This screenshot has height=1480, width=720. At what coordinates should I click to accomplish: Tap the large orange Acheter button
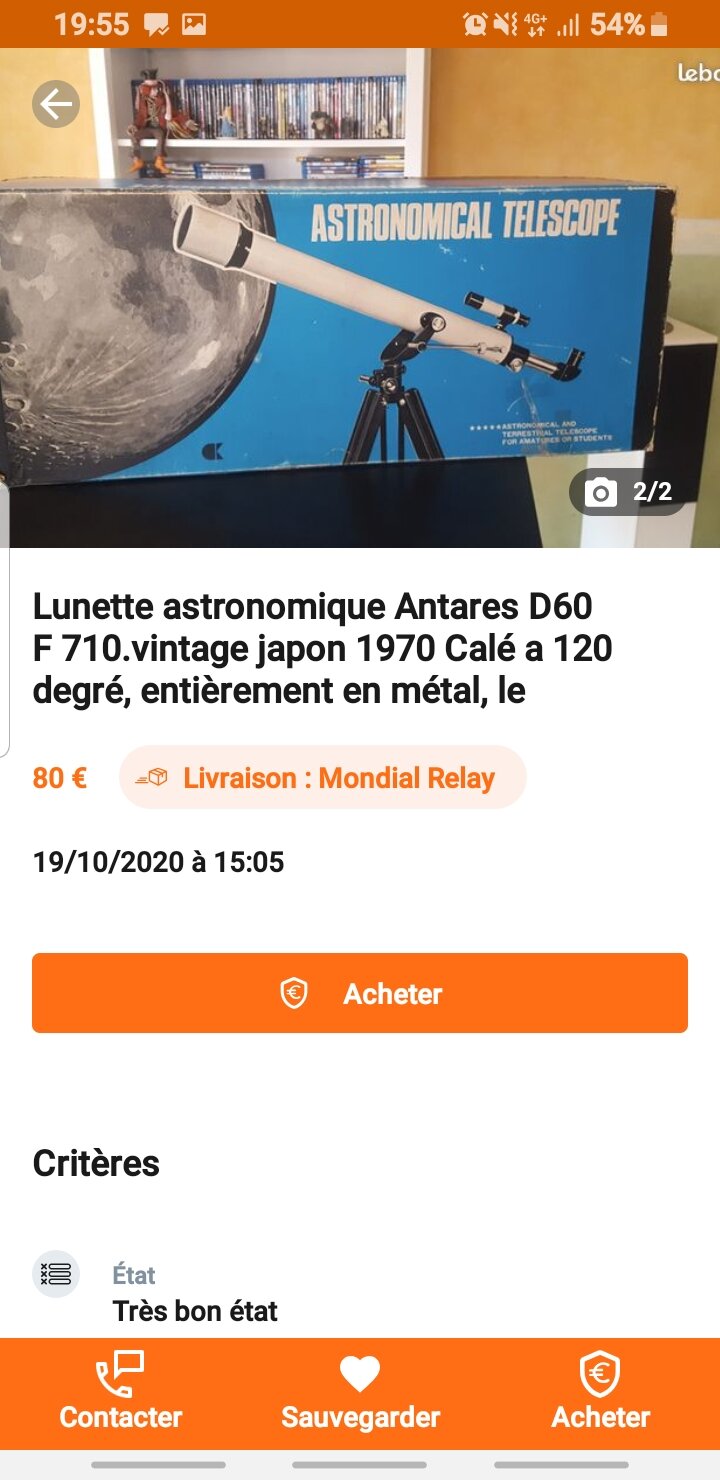[x=360, y=993]
